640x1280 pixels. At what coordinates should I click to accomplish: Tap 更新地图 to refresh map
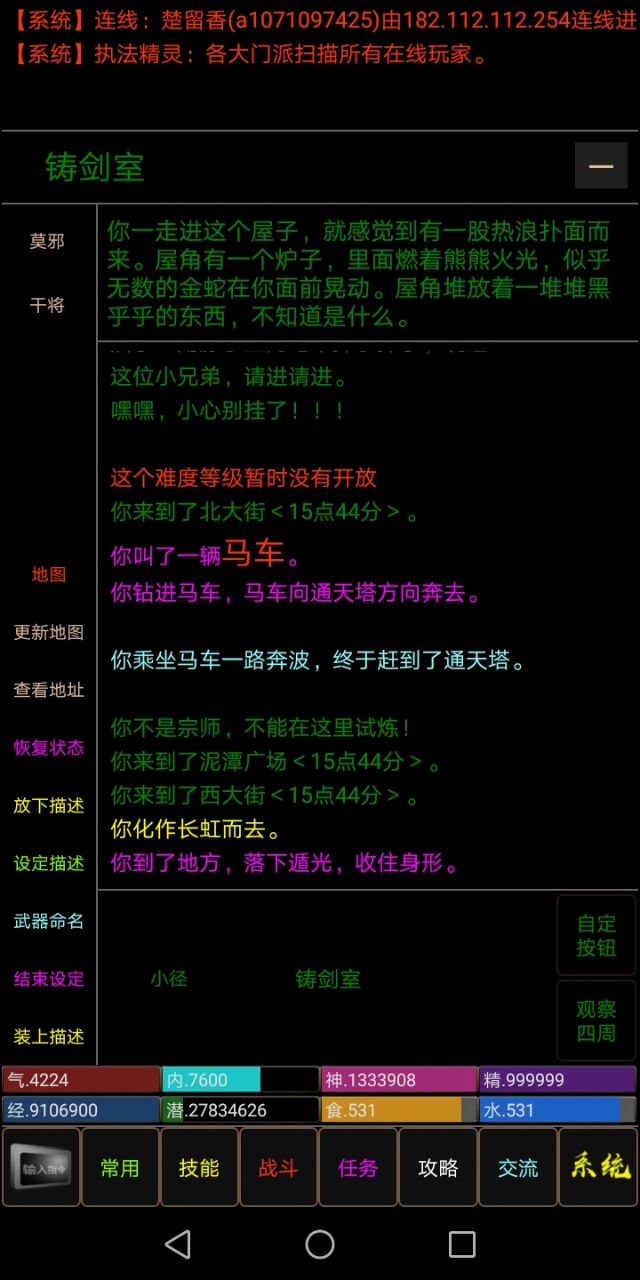click(x=48, y=632)
